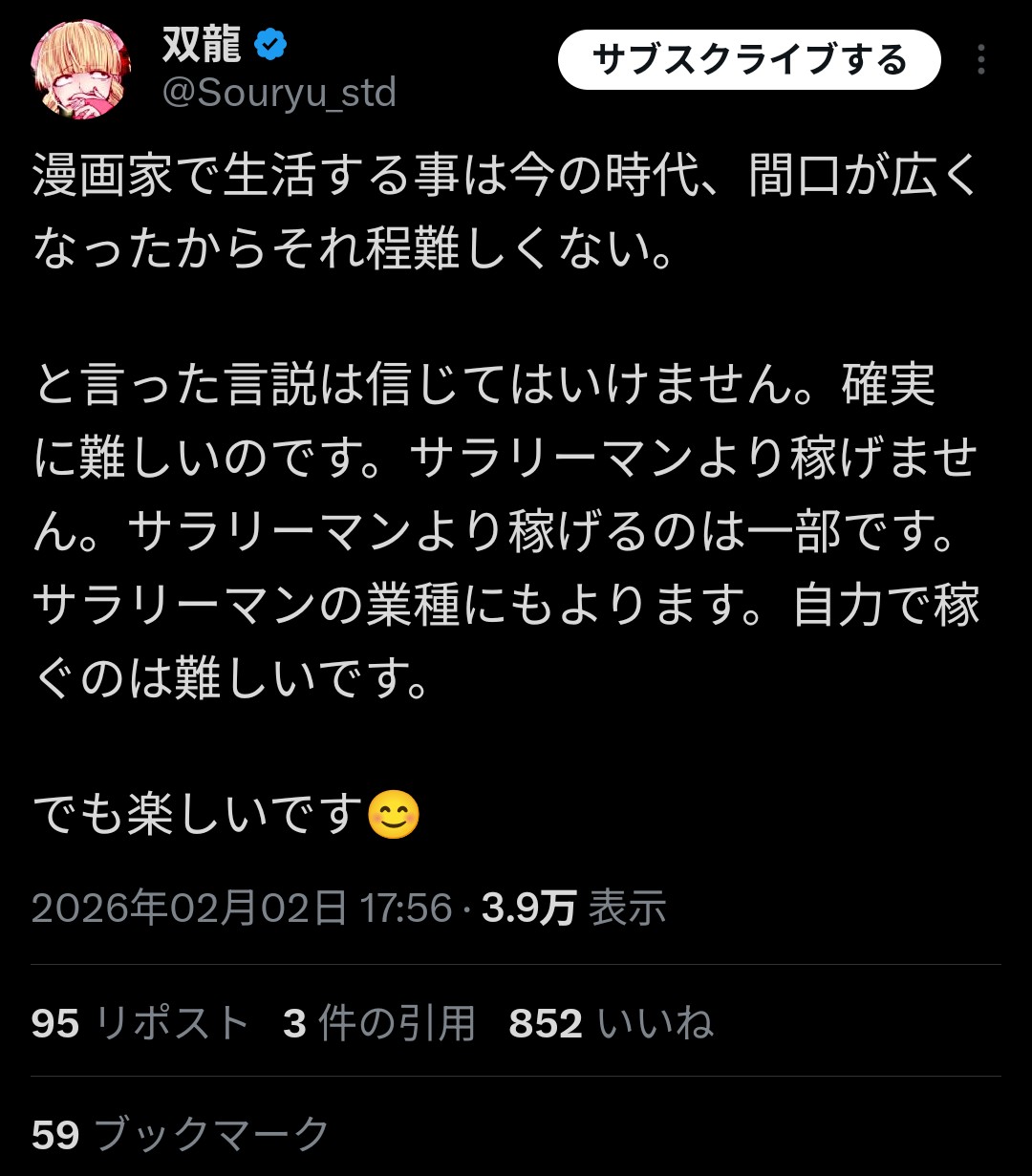Open the post's overflow menu

coord(980,60)
